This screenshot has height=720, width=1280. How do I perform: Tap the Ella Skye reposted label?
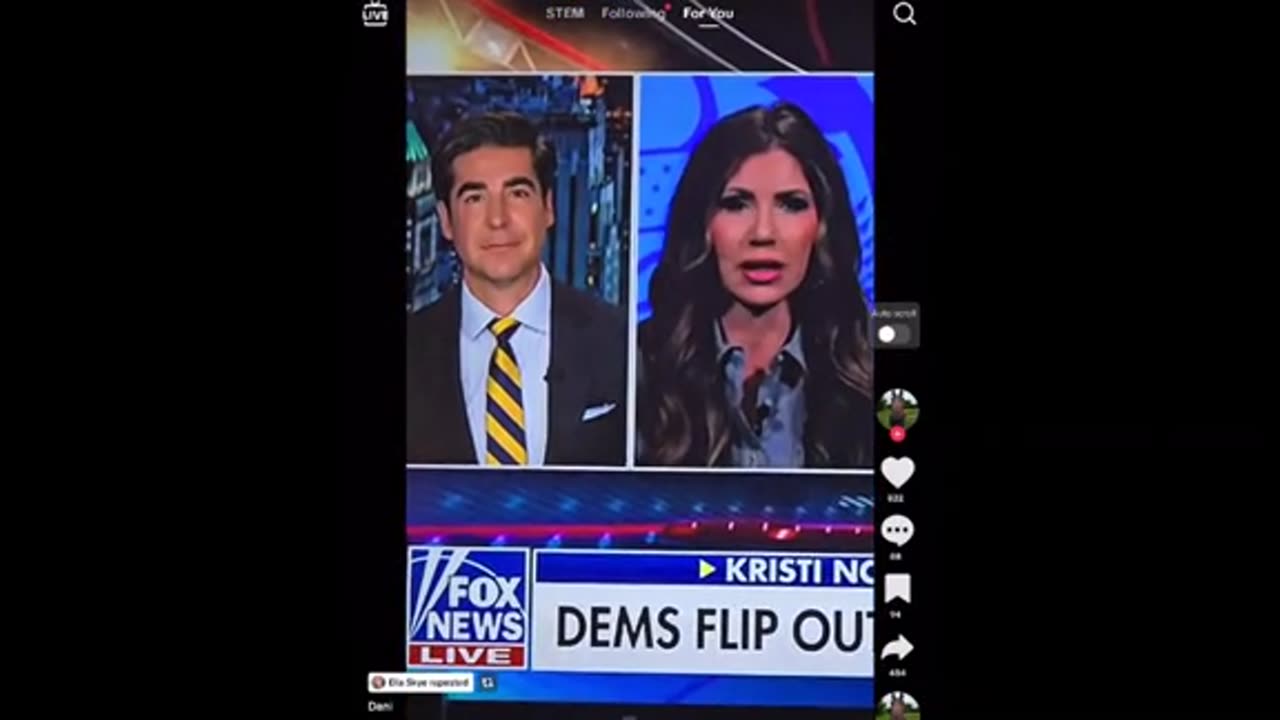420,682
